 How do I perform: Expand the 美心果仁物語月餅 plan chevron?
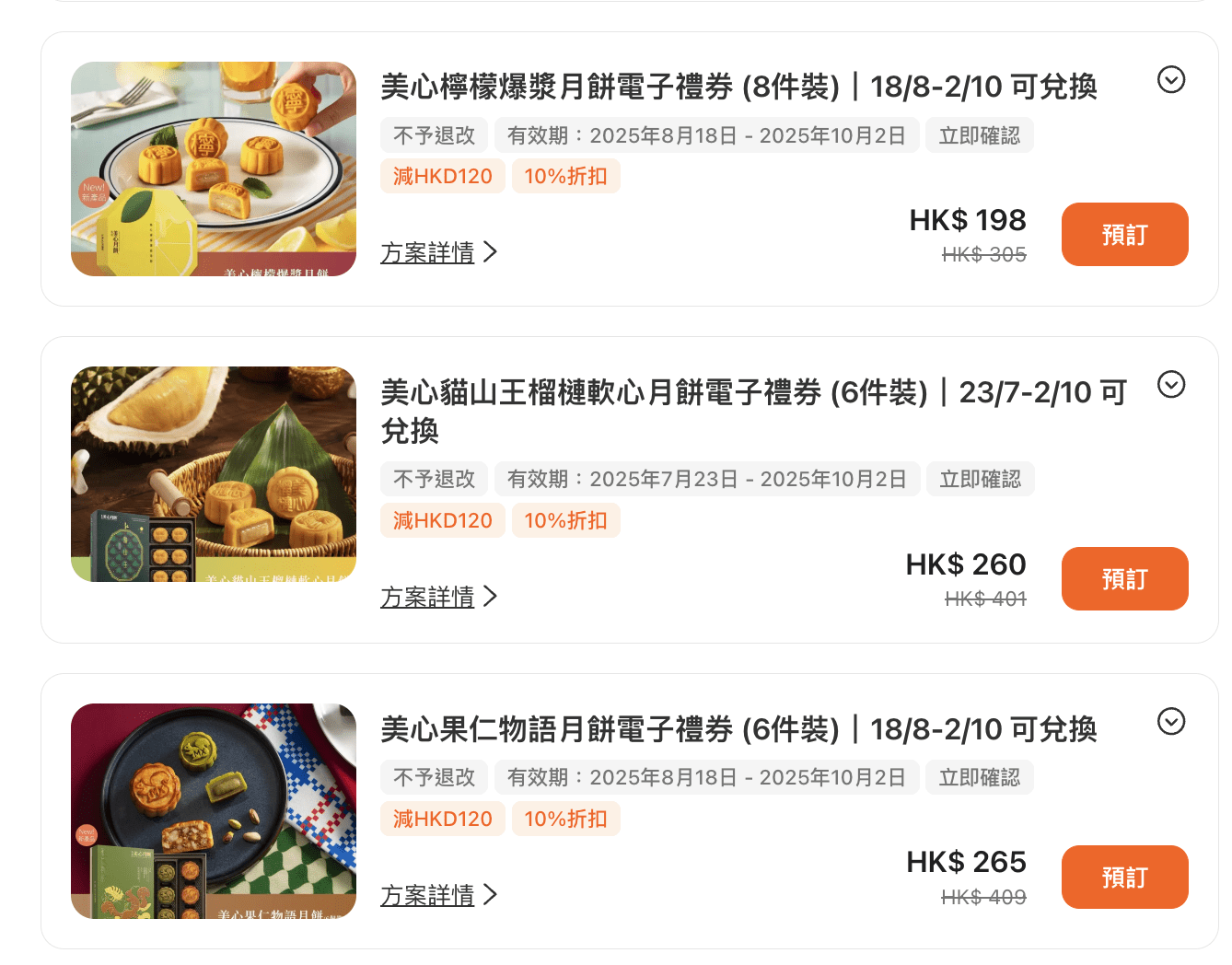(1170, 722)
